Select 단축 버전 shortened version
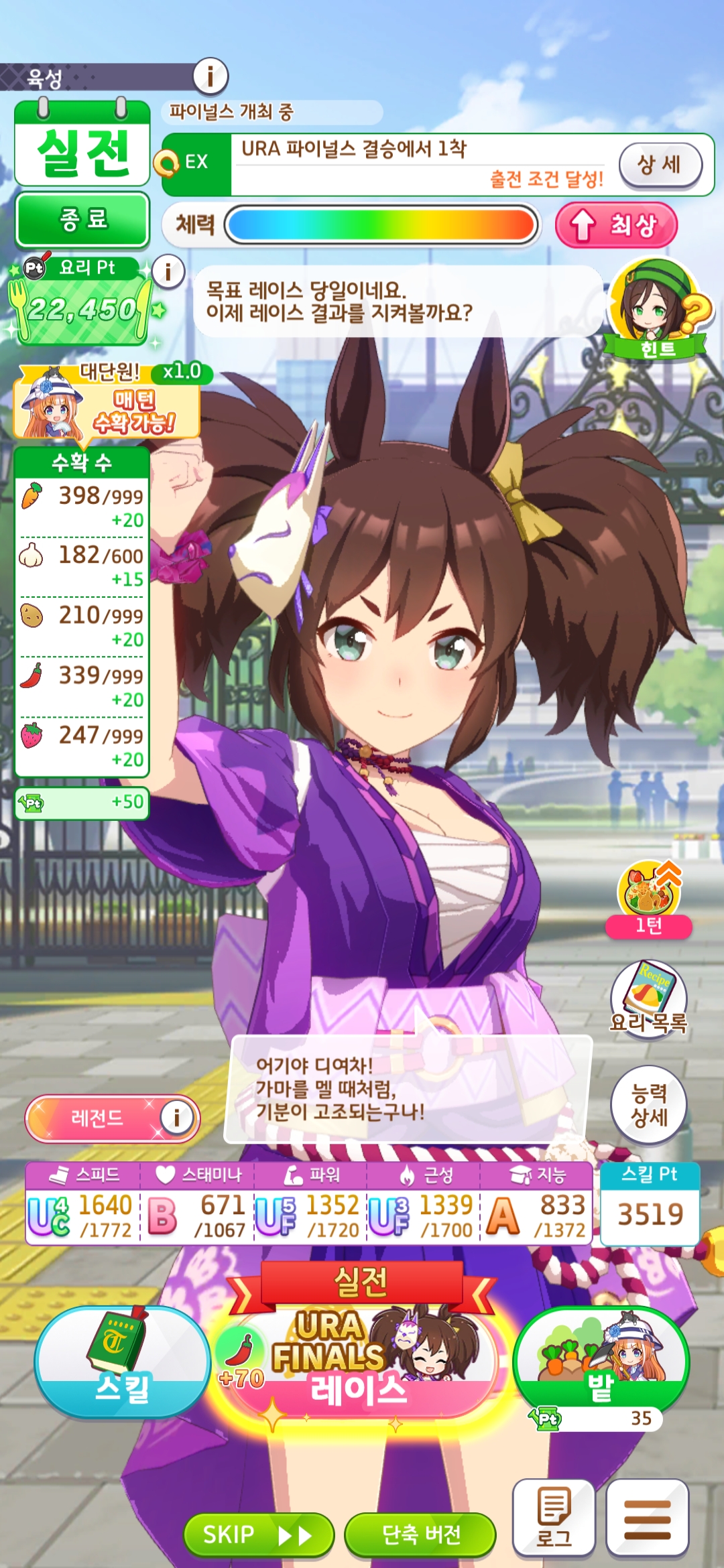This screenshot has height=1568, width=724. (x=420, y=1534)
